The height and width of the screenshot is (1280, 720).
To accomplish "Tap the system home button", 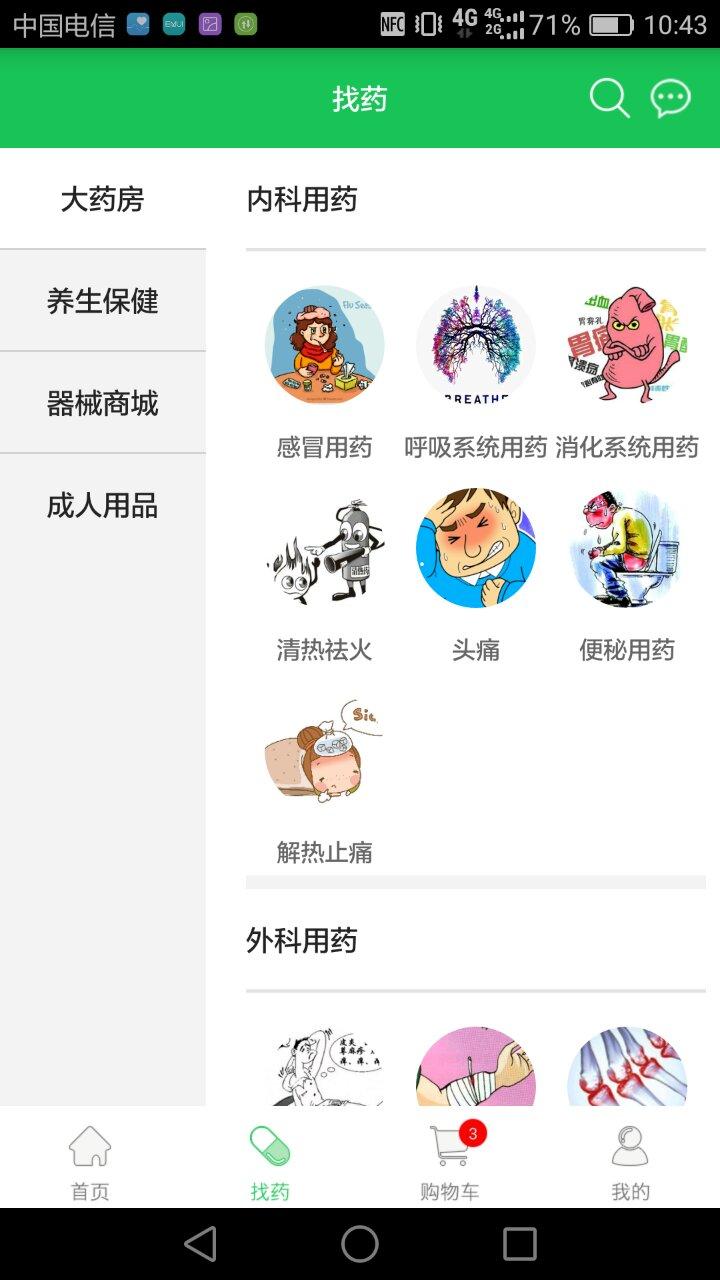I will tap(360, 1244).
